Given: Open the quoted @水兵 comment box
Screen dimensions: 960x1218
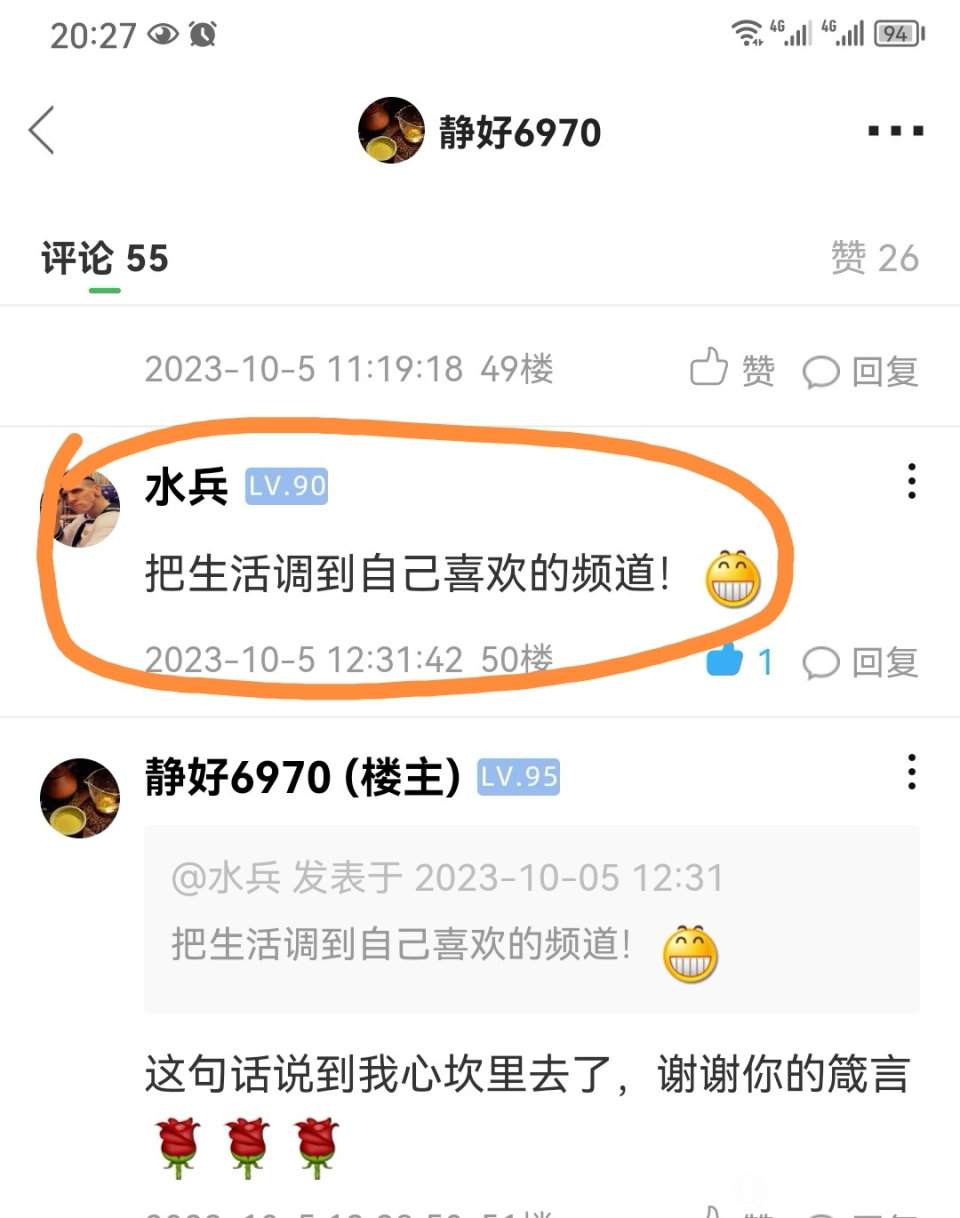Looking at the screenshot, I should [531, 919].
